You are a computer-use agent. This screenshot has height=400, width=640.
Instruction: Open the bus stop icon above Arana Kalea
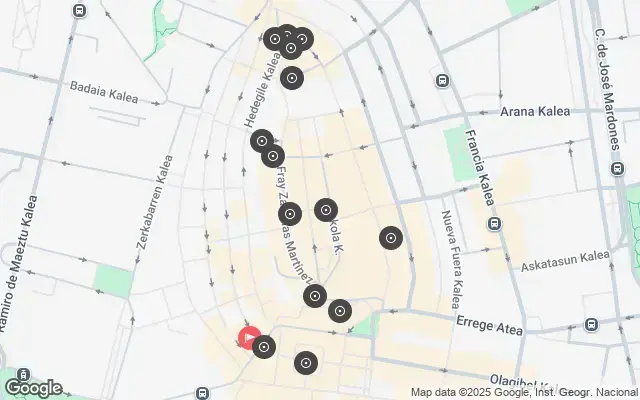(442, 80)
